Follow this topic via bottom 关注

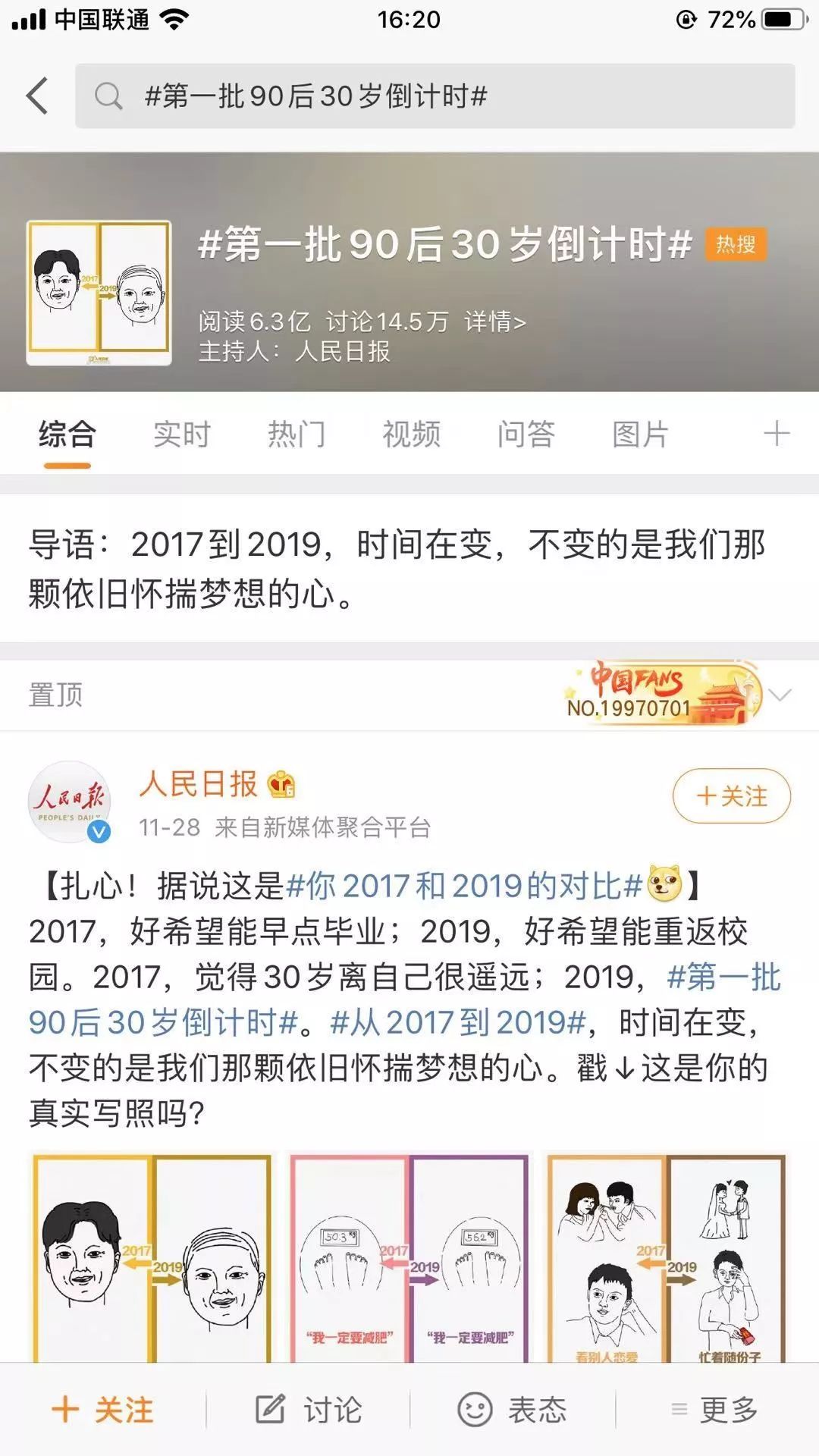point(103,1410)
